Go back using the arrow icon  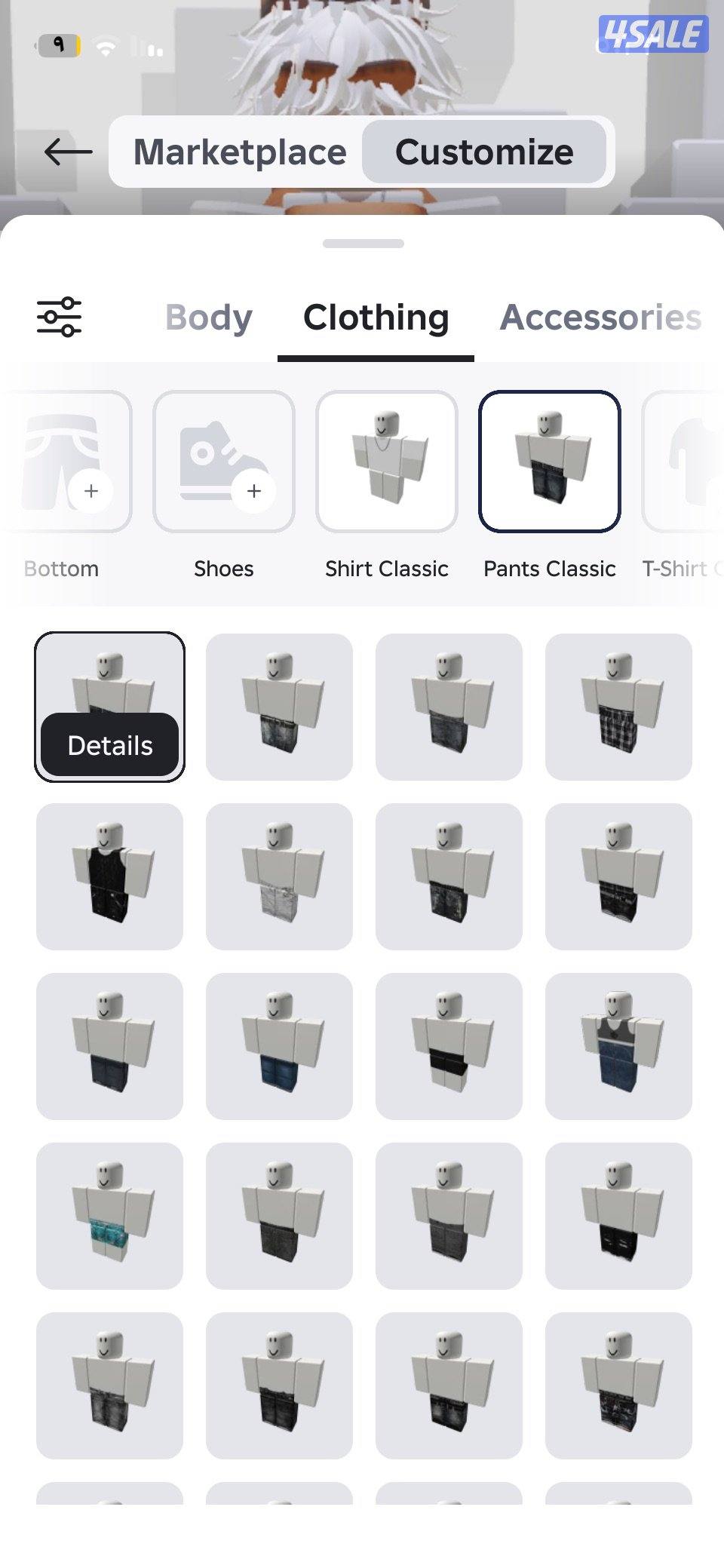[x=68, y=152]
